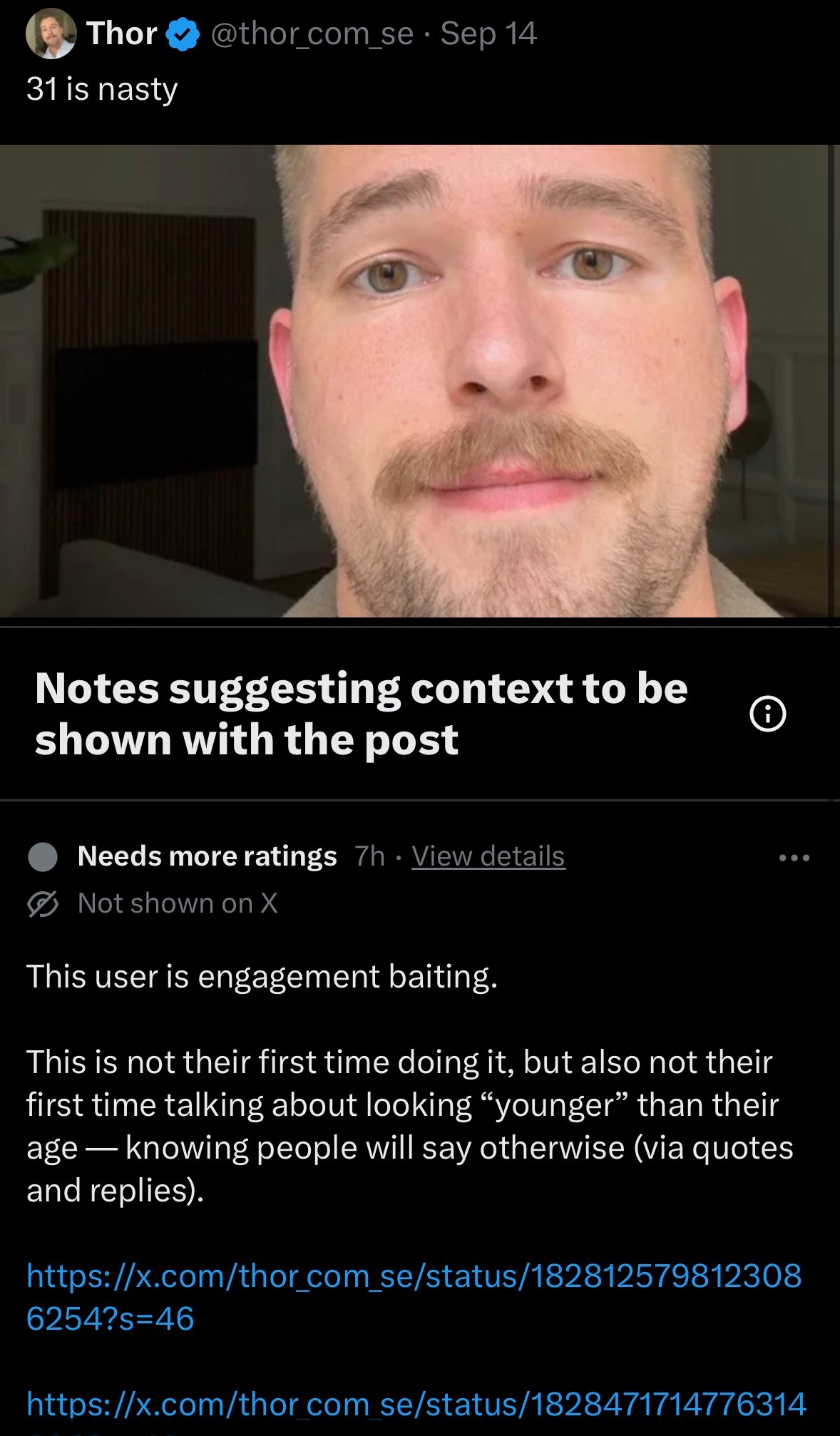
Task: Open View details for the note
Action: pos(488,856)
